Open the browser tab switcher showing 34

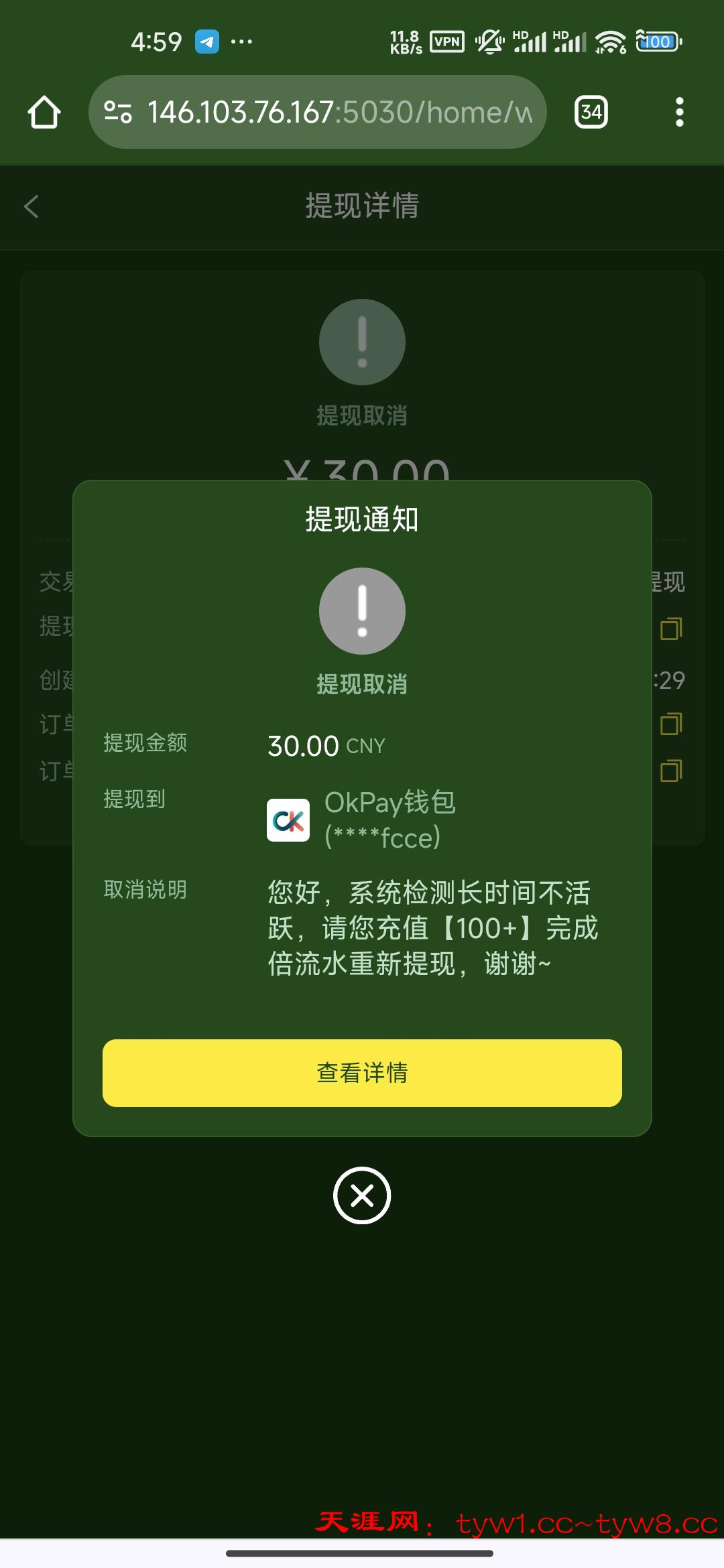tap(591, 112)
